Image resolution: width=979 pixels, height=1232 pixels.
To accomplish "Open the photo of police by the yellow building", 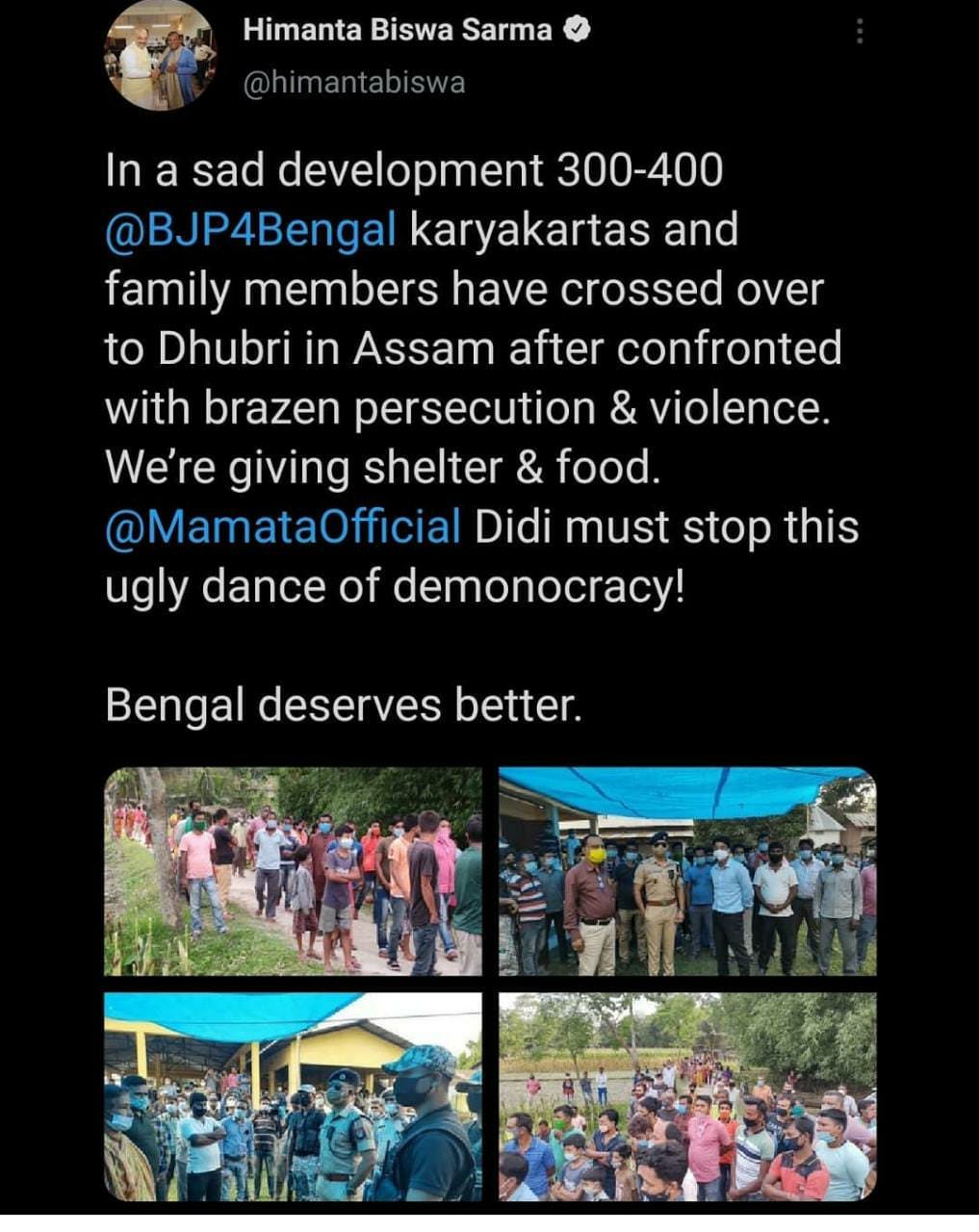I will 293,1097.
